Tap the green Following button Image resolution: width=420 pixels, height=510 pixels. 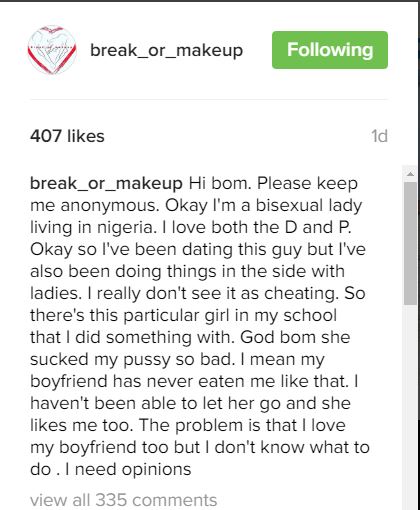[x=330, y=50]
